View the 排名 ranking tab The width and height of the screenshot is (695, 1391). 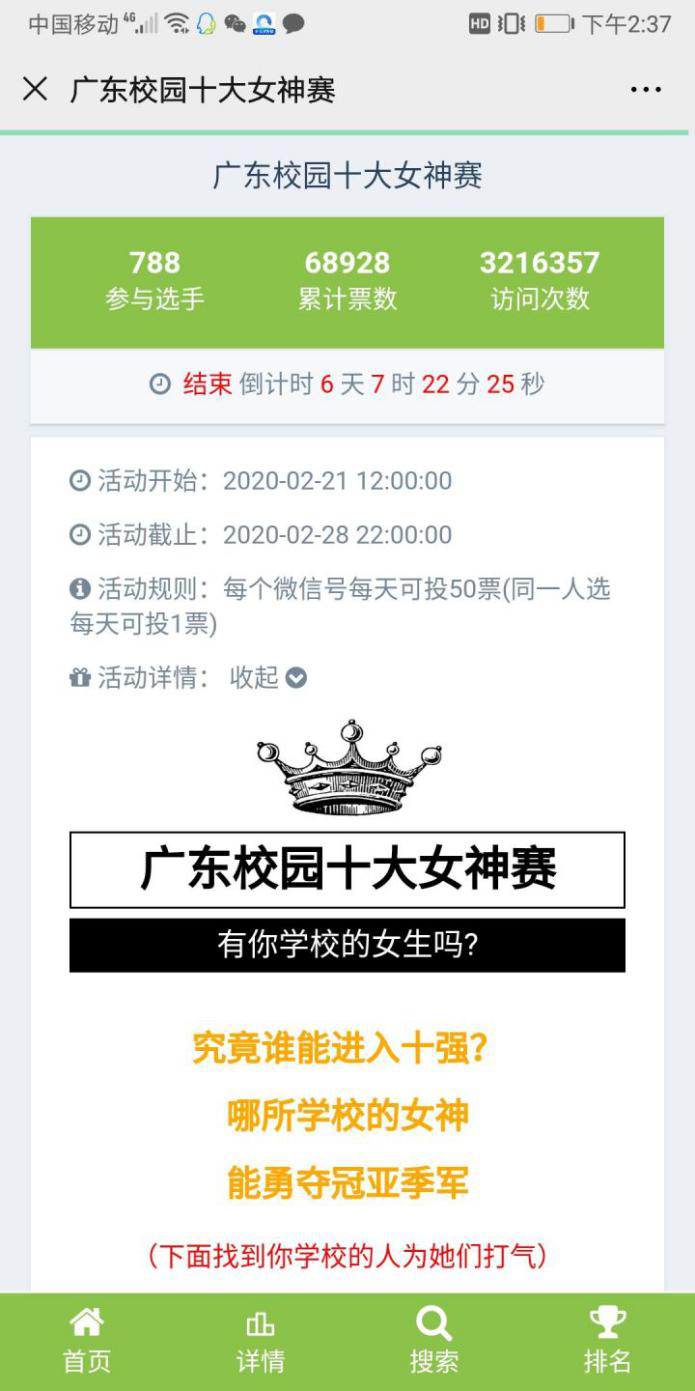coord(608,1340)
